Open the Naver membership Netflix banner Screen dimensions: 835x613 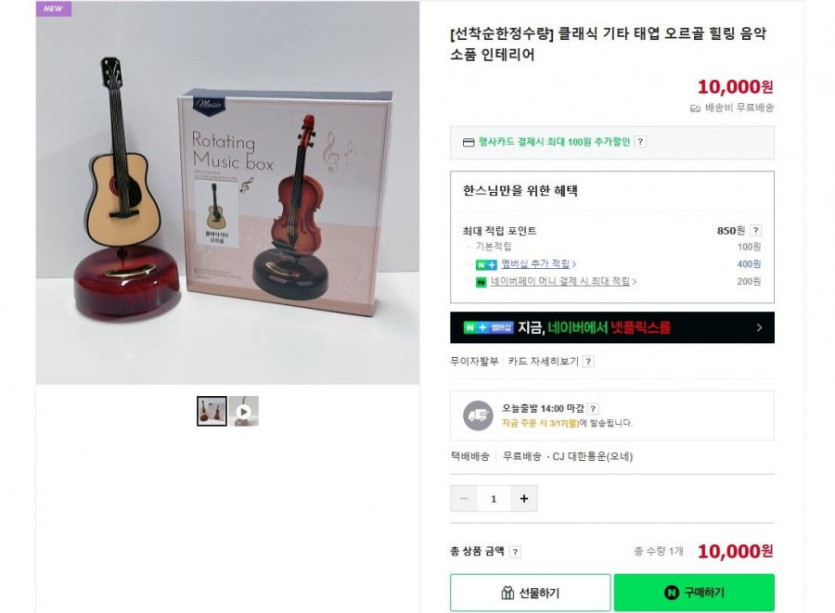pos(611,327)
